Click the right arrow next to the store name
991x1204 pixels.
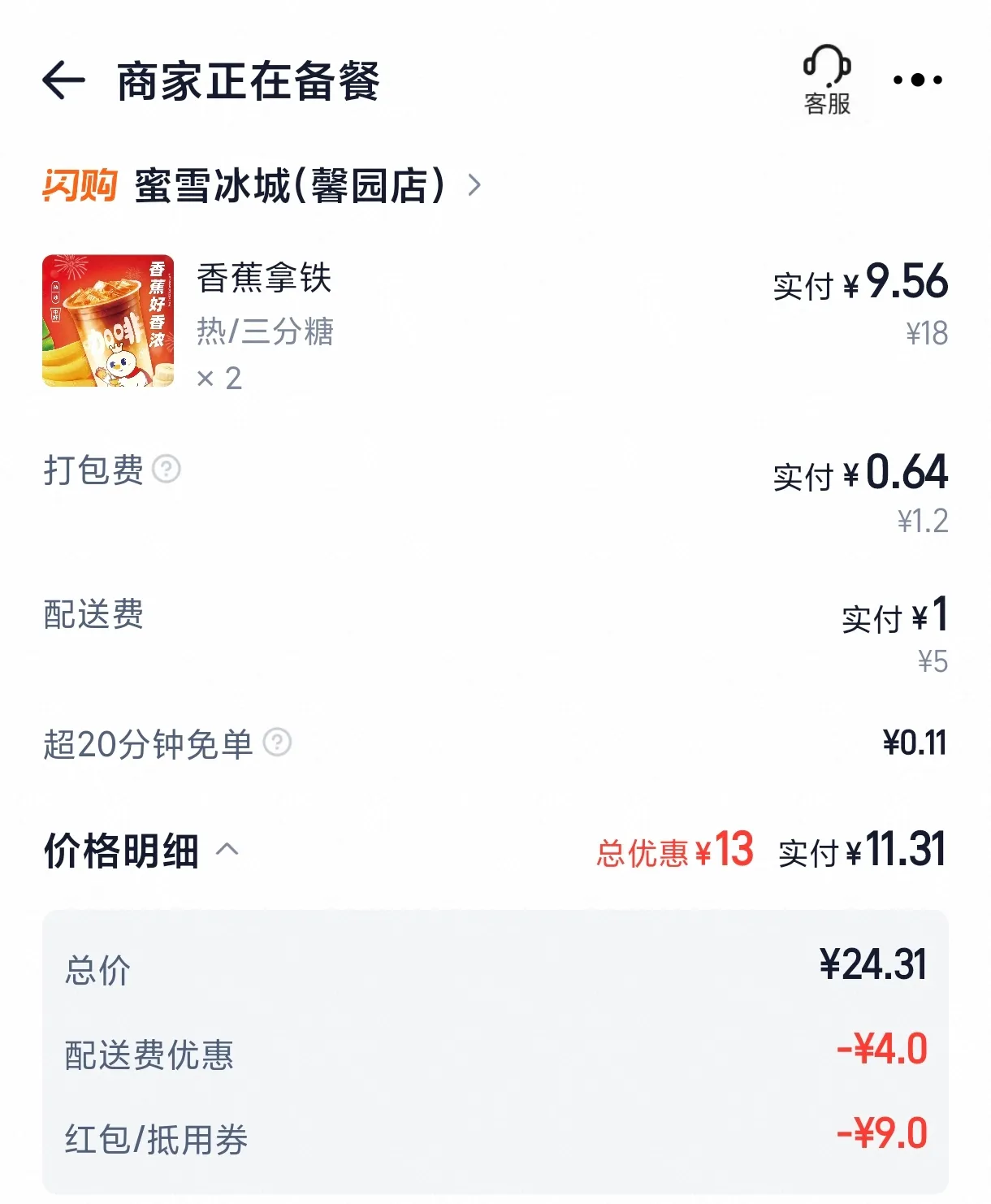[475, 187]
